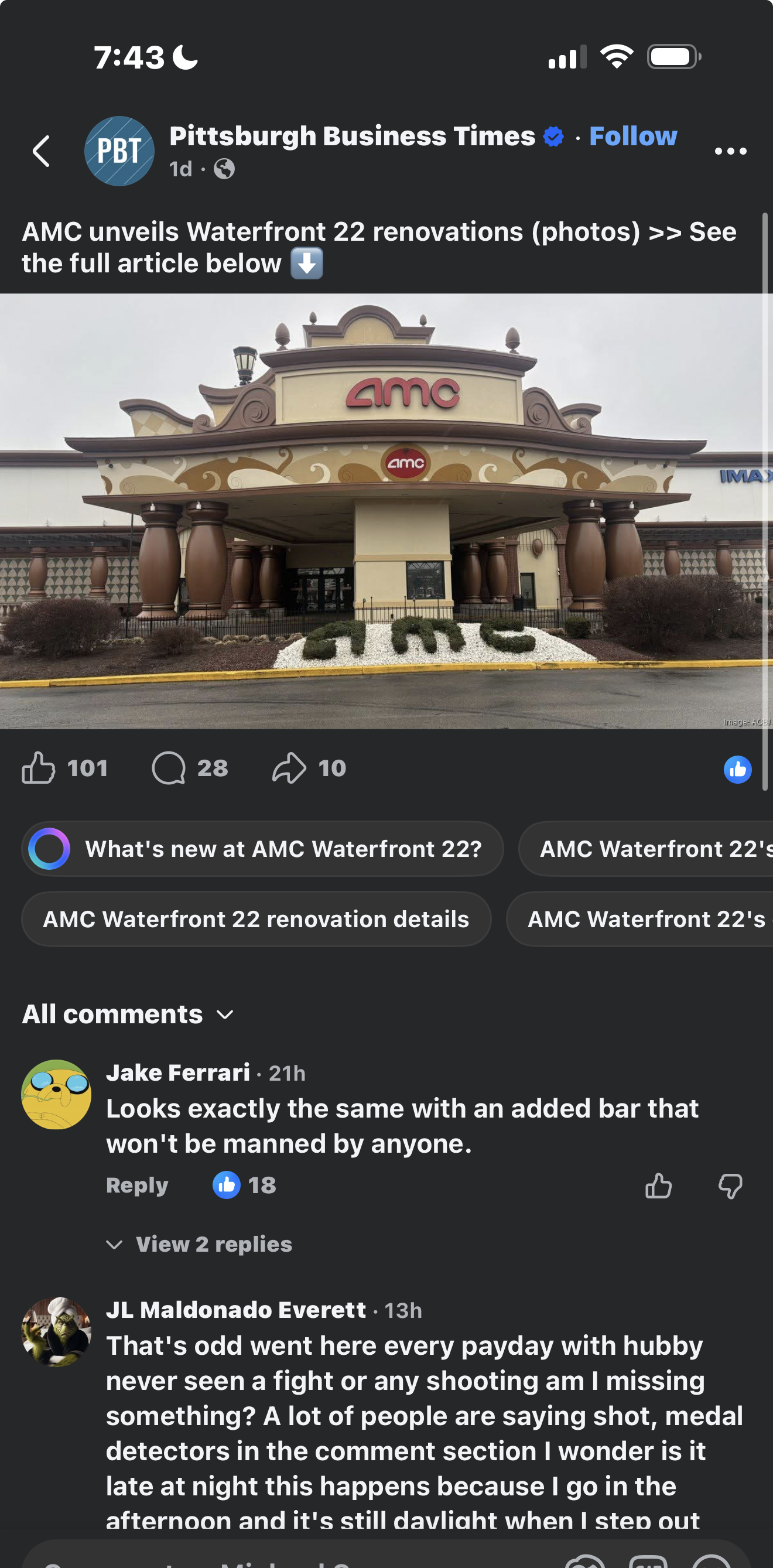Reply to Jake Ferrari's comment

tap(137, 1185)
